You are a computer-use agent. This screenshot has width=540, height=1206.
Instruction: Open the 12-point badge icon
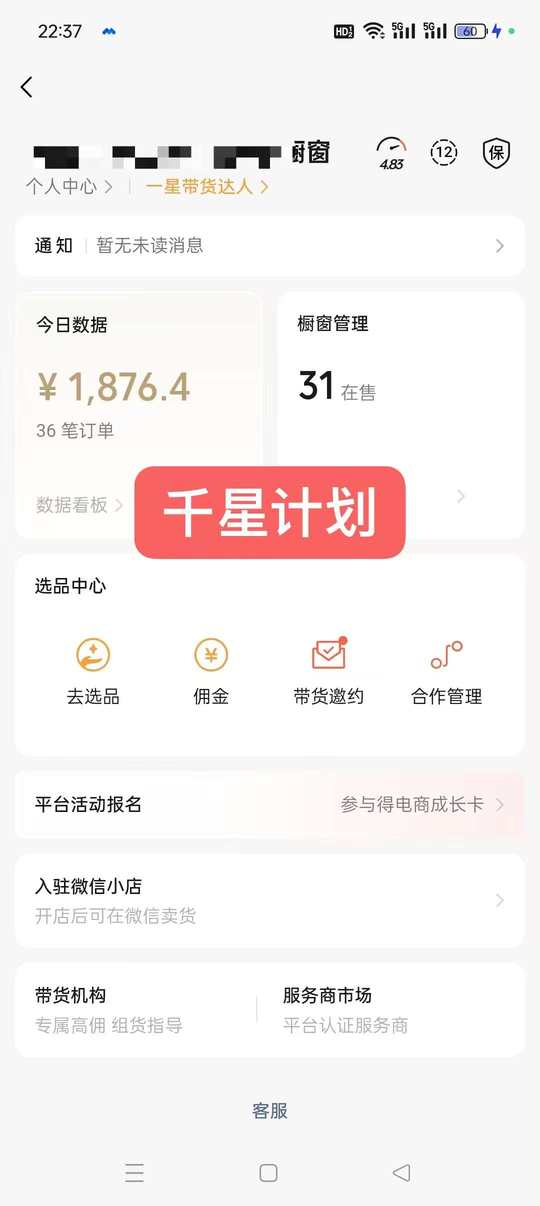click(x=444, y=152)
